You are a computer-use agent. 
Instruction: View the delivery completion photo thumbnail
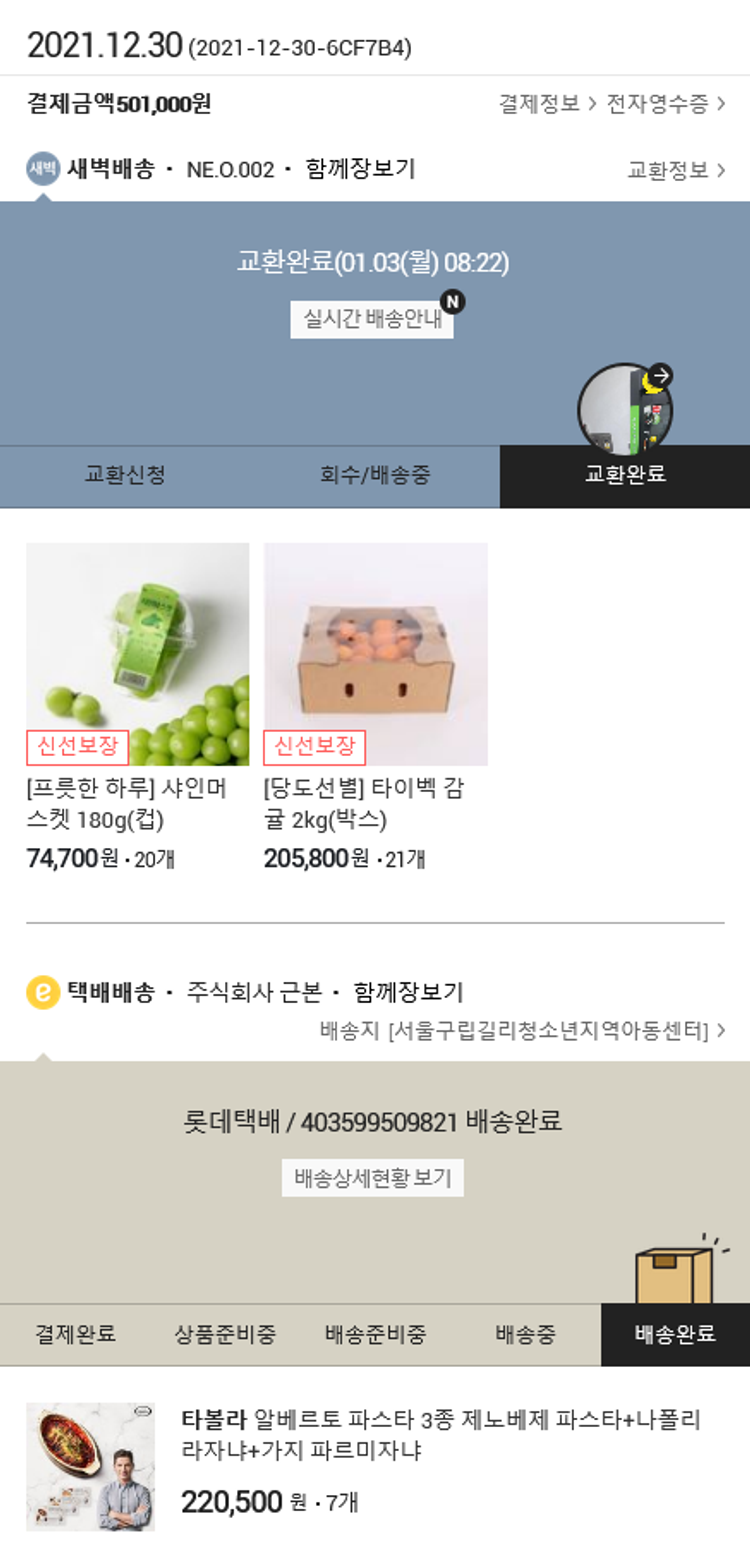625,408
